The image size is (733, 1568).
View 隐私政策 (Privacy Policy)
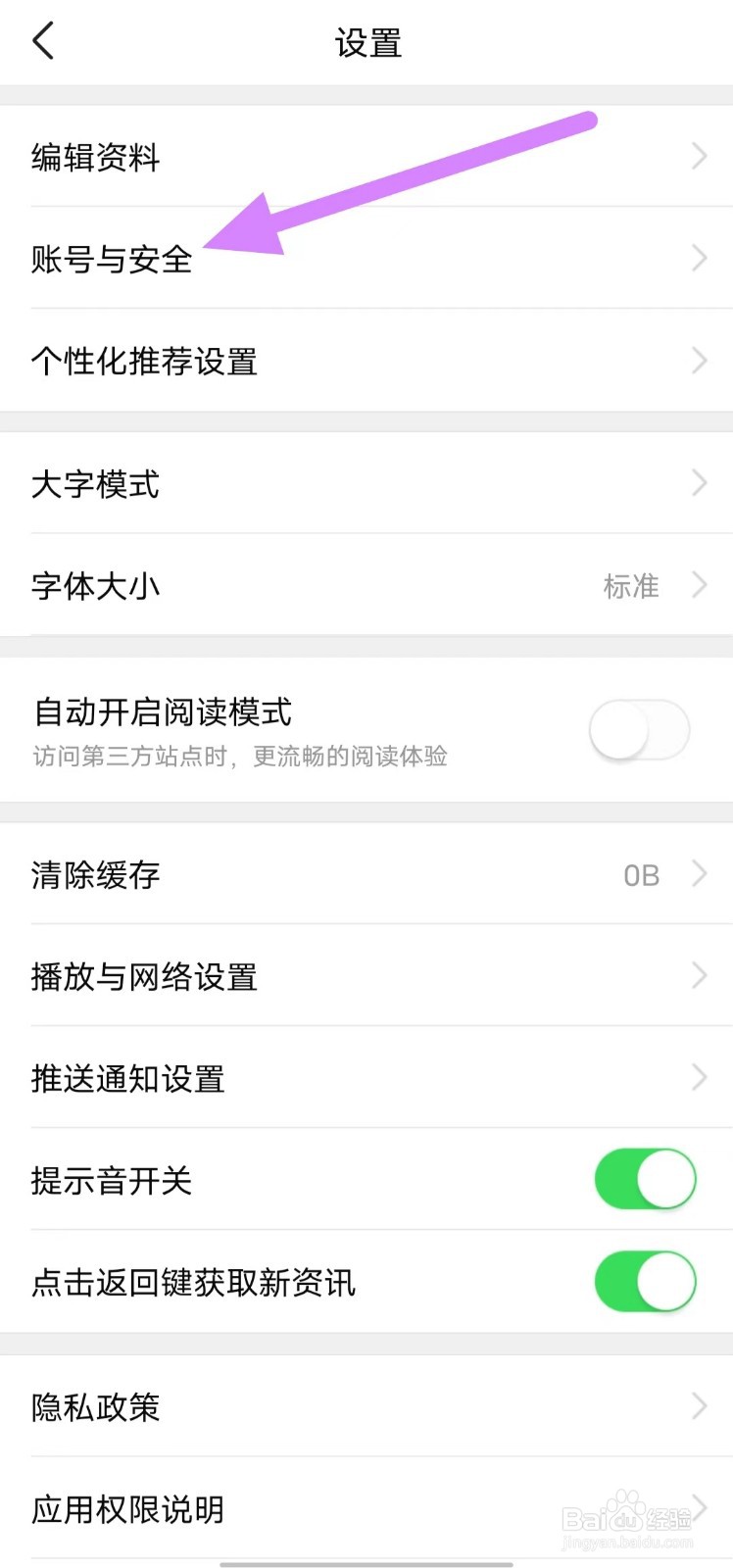point(95,1407)
